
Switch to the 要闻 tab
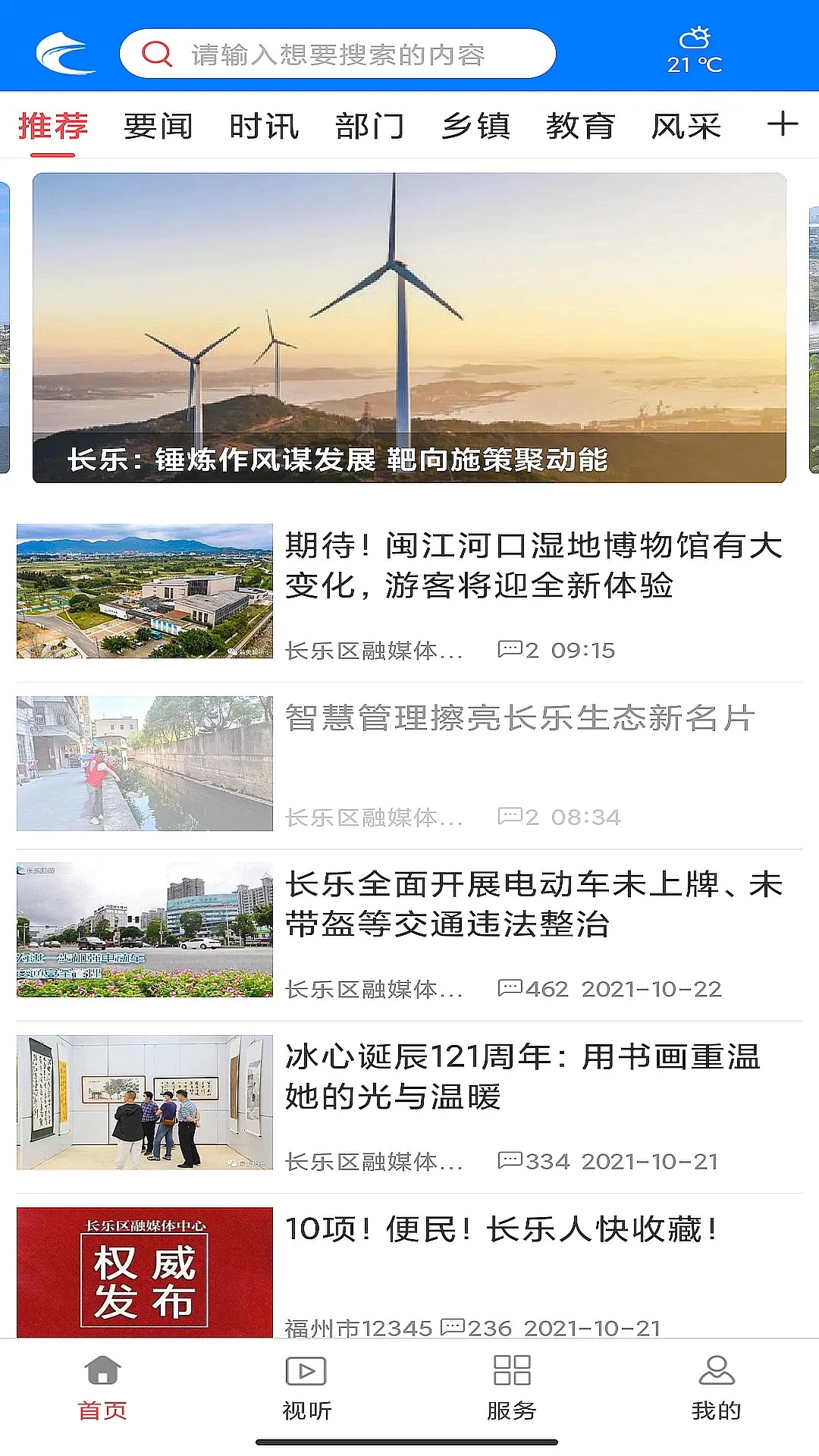point(159,125)
